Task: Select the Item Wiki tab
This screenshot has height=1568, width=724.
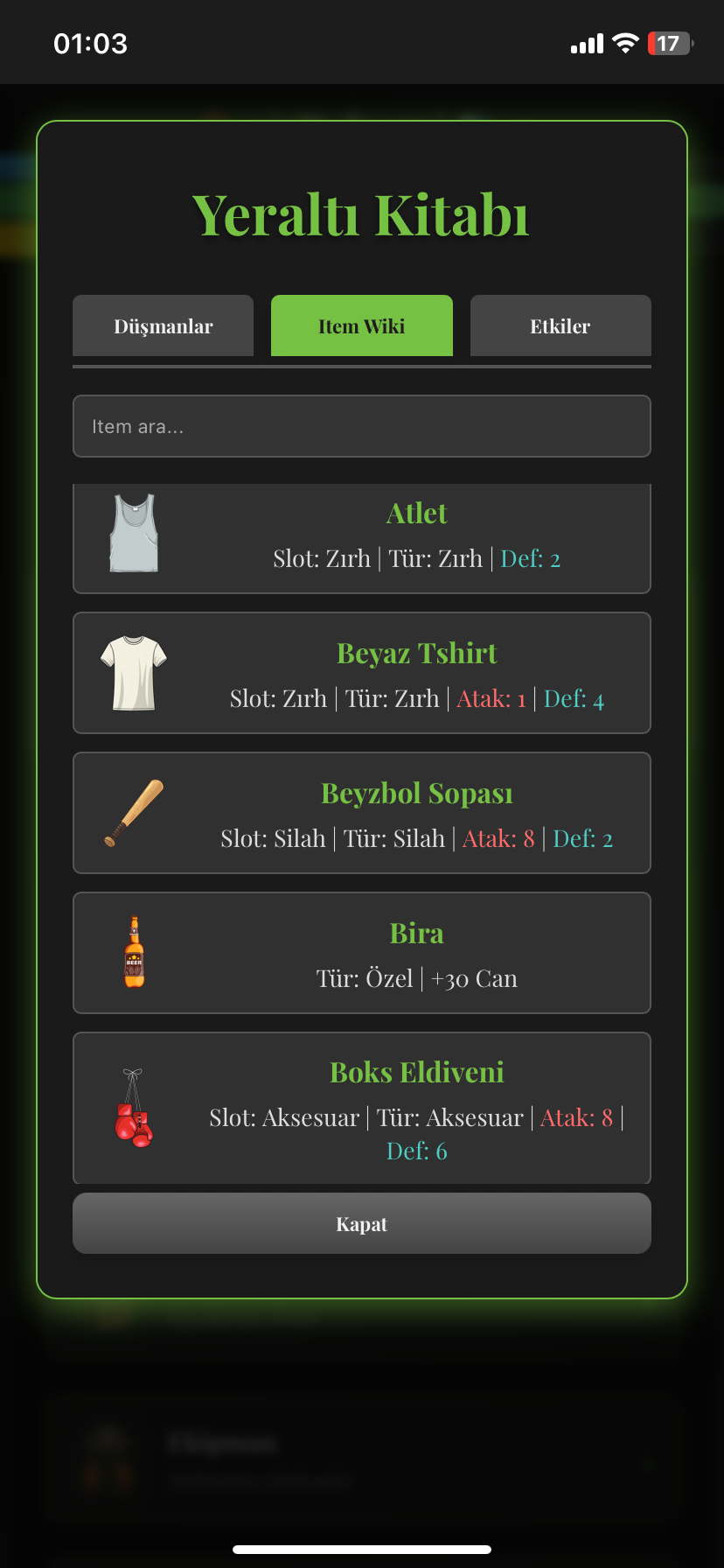Action: tap(361, 325)
